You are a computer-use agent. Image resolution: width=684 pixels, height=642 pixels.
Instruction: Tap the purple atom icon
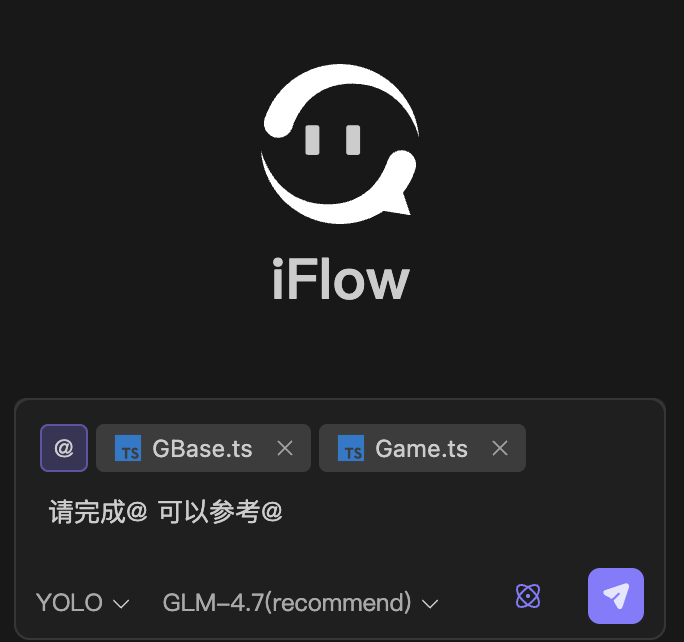pyautogui.click(x=528, y=596)
